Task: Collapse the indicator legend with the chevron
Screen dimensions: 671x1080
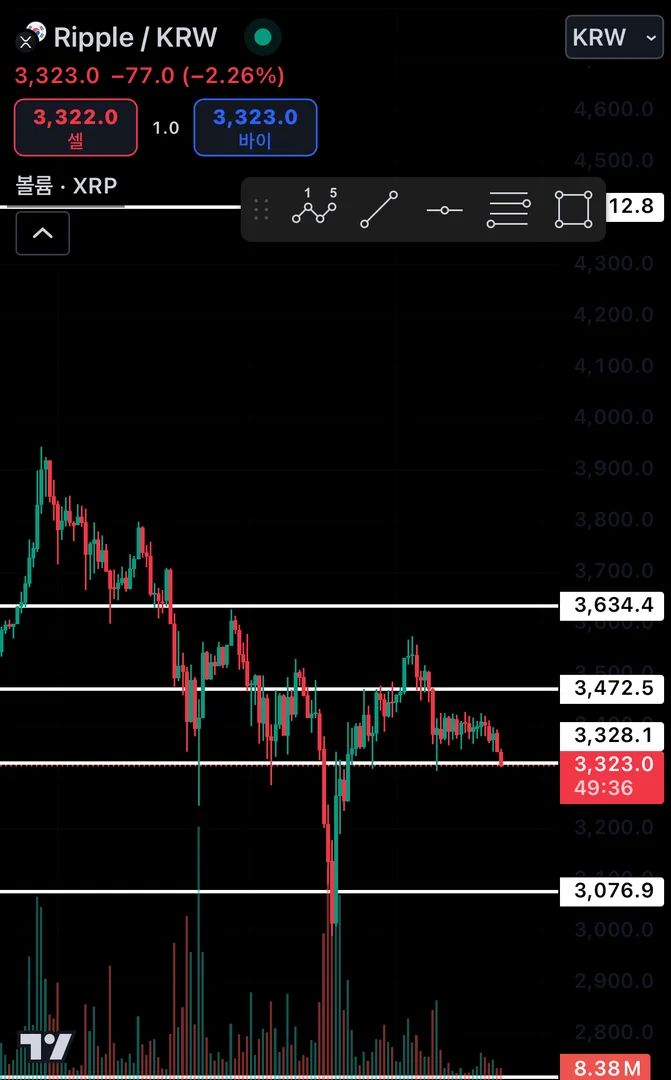Action: tap(43, 233)
